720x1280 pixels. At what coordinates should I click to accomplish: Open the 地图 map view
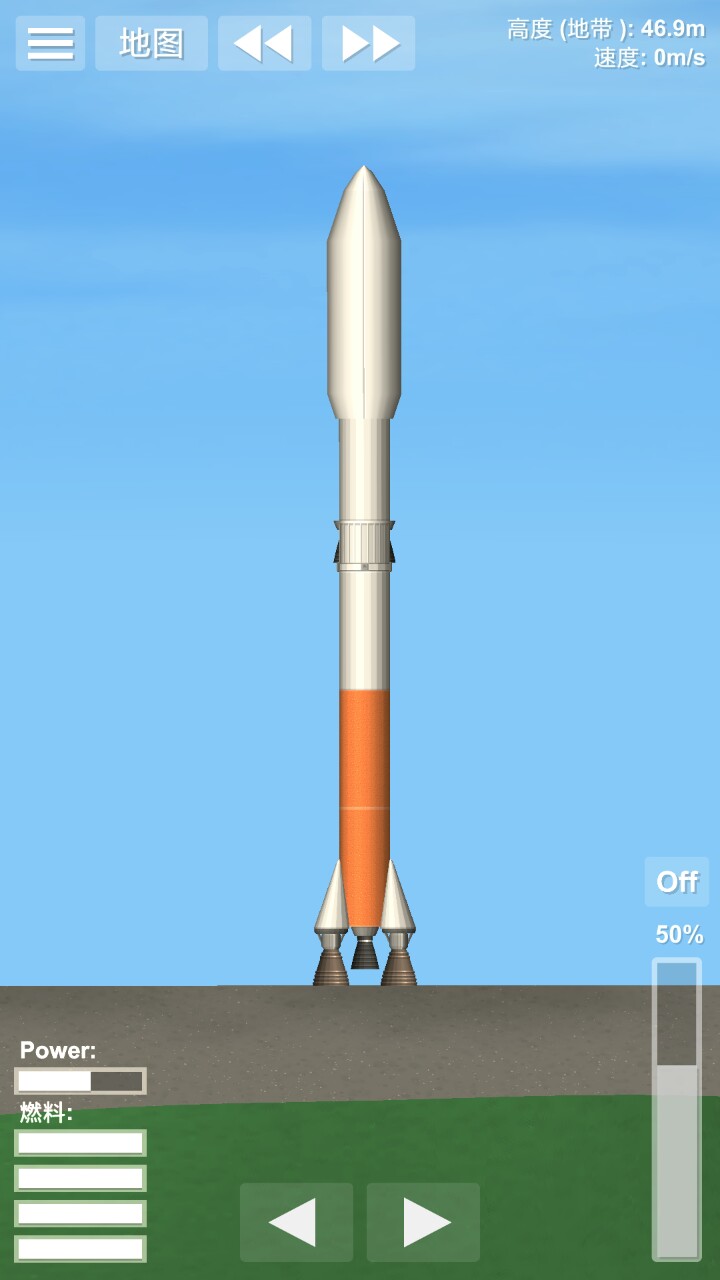151,43
